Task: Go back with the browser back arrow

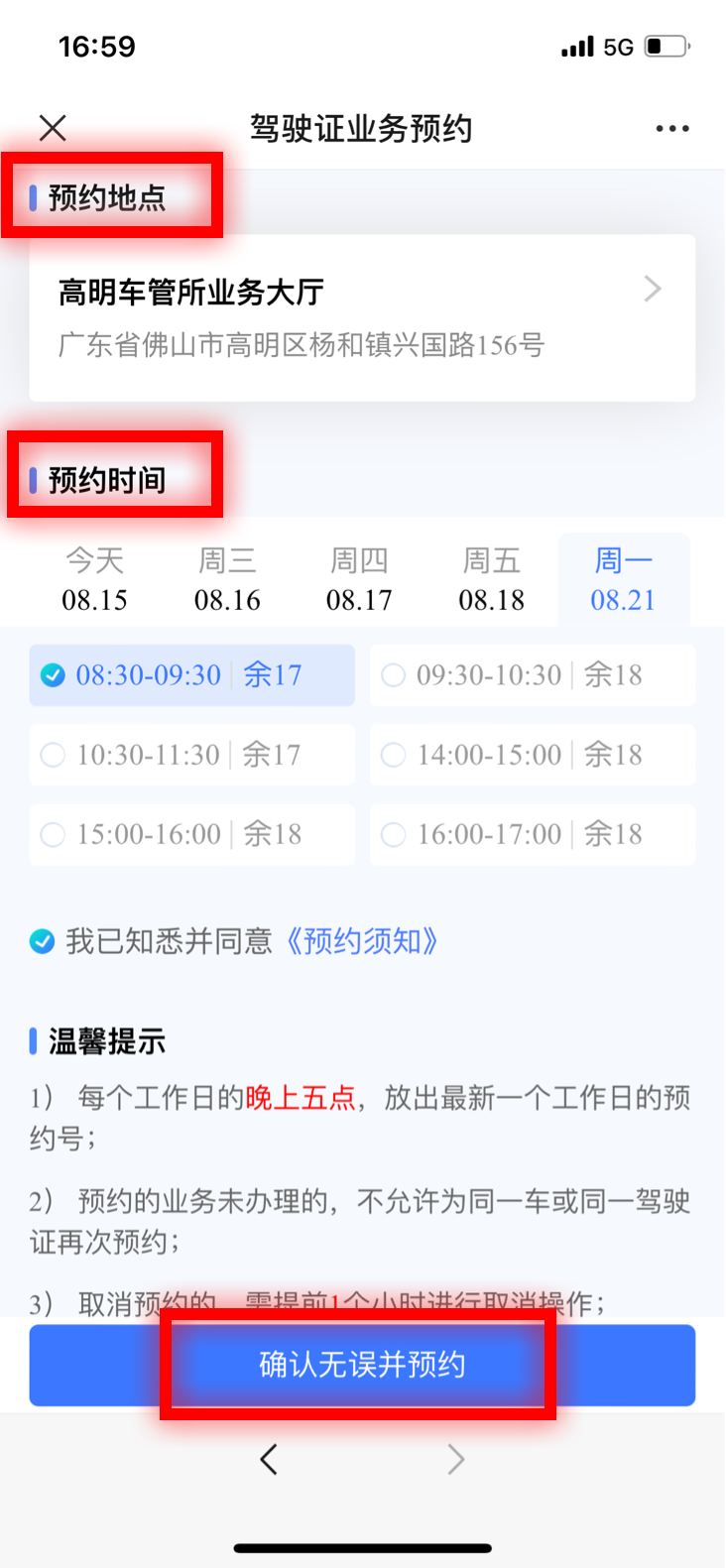Action: (269, 1459)
